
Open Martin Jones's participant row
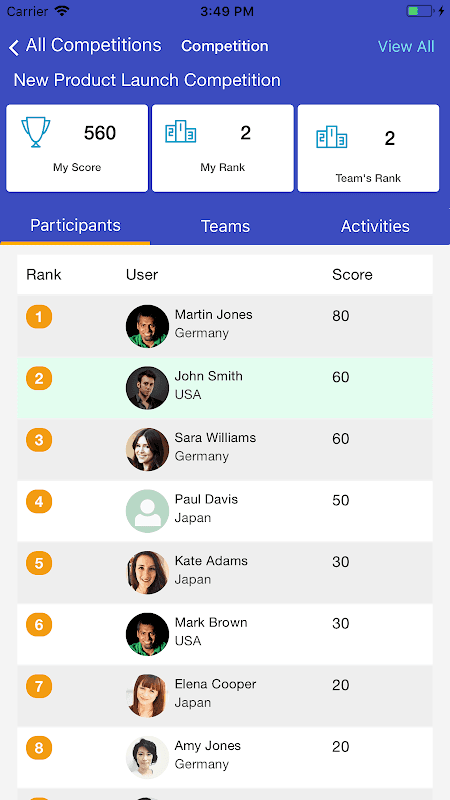click(225, 326)
